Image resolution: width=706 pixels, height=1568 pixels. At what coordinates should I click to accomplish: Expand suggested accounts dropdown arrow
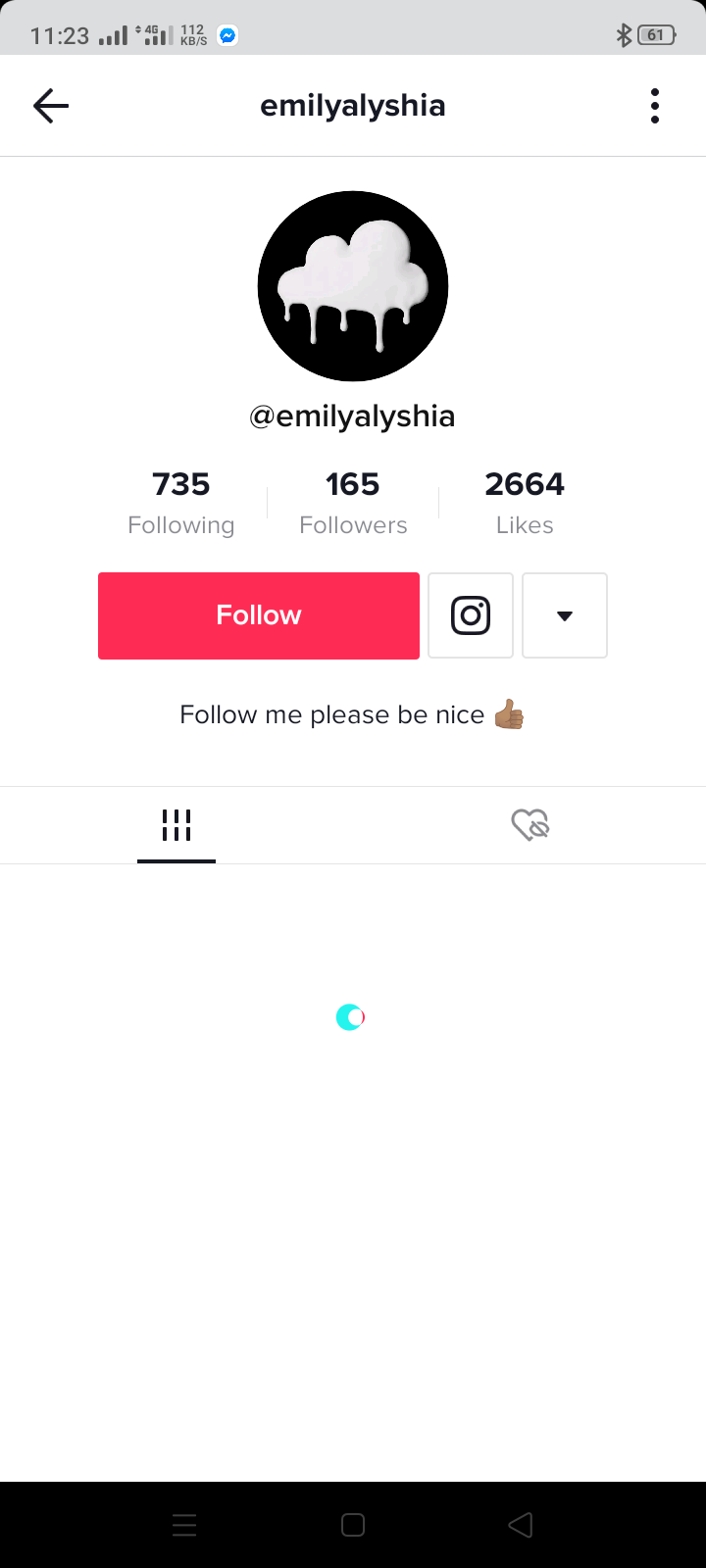tap(565, 615)
